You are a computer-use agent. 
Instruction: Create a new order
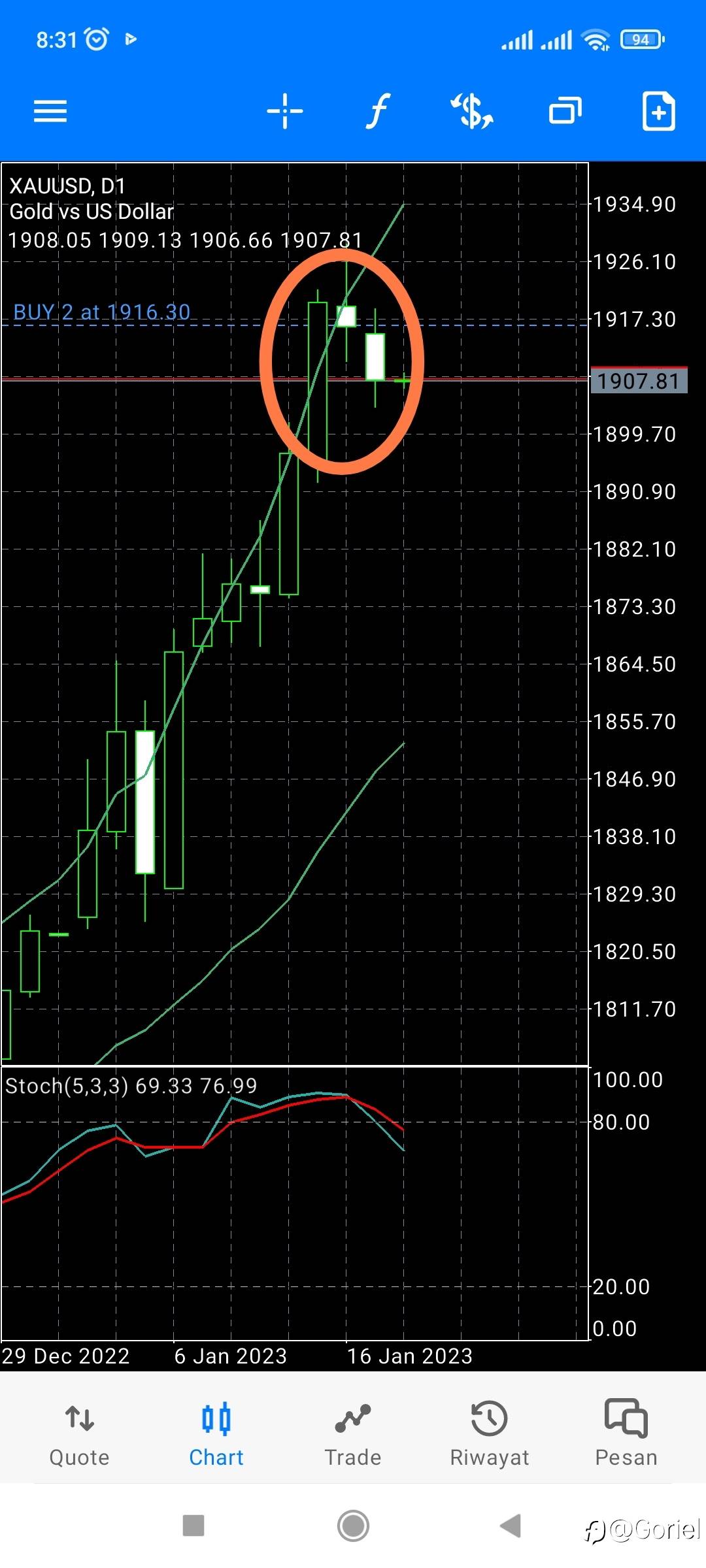click(658, 112)
